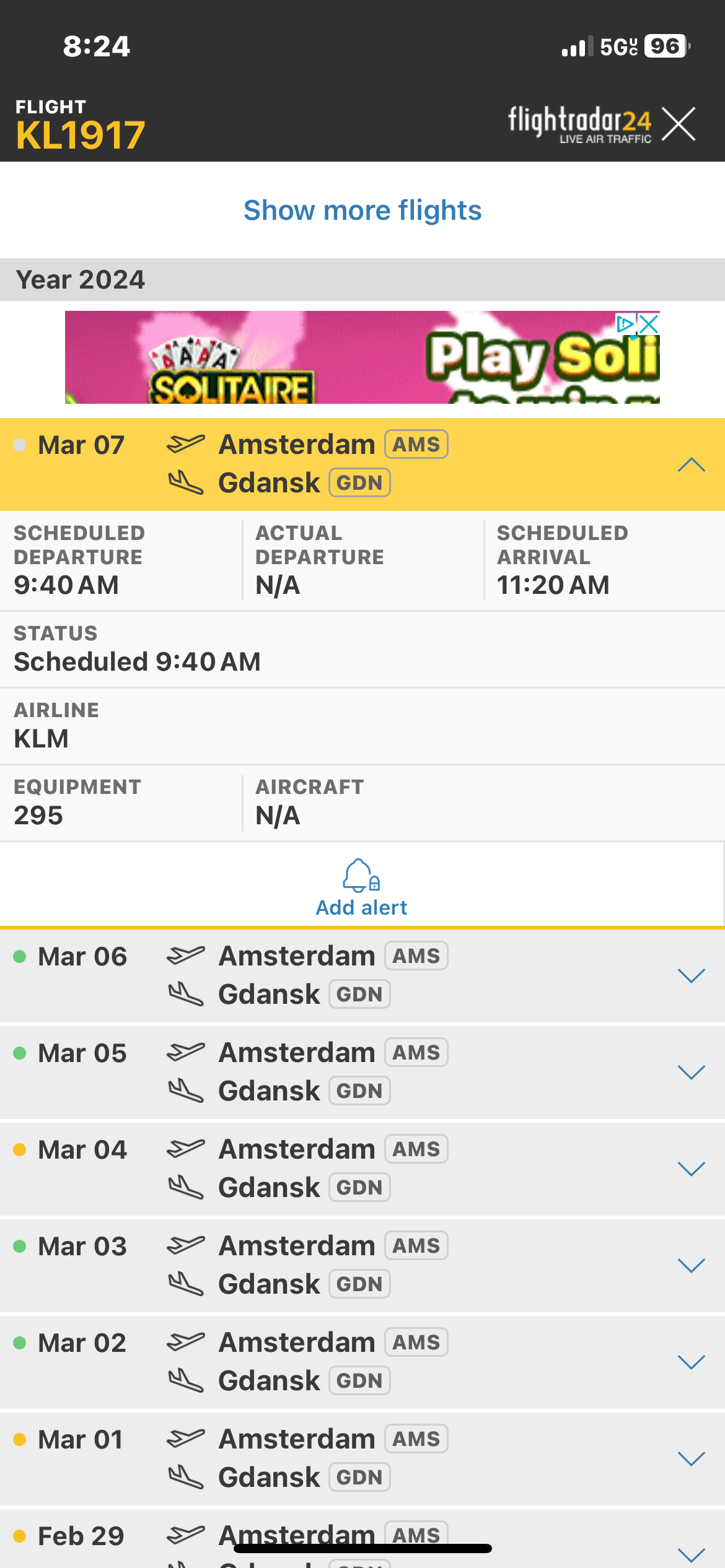
Task: Expand the Feb 29 flight row
Action: [362, 1538]
